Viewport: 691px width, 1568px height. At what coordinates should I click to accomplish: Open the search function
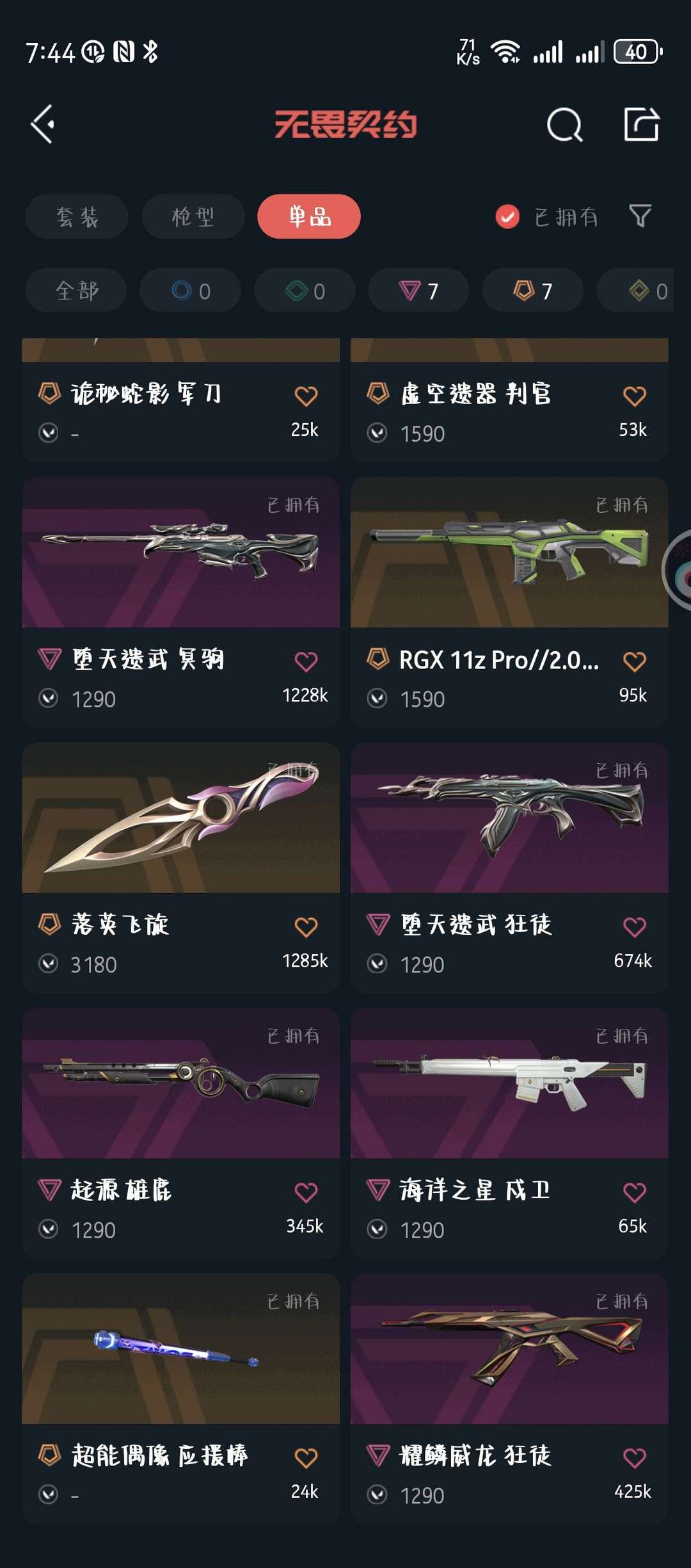pyautogui.click(x=564, y=124)
